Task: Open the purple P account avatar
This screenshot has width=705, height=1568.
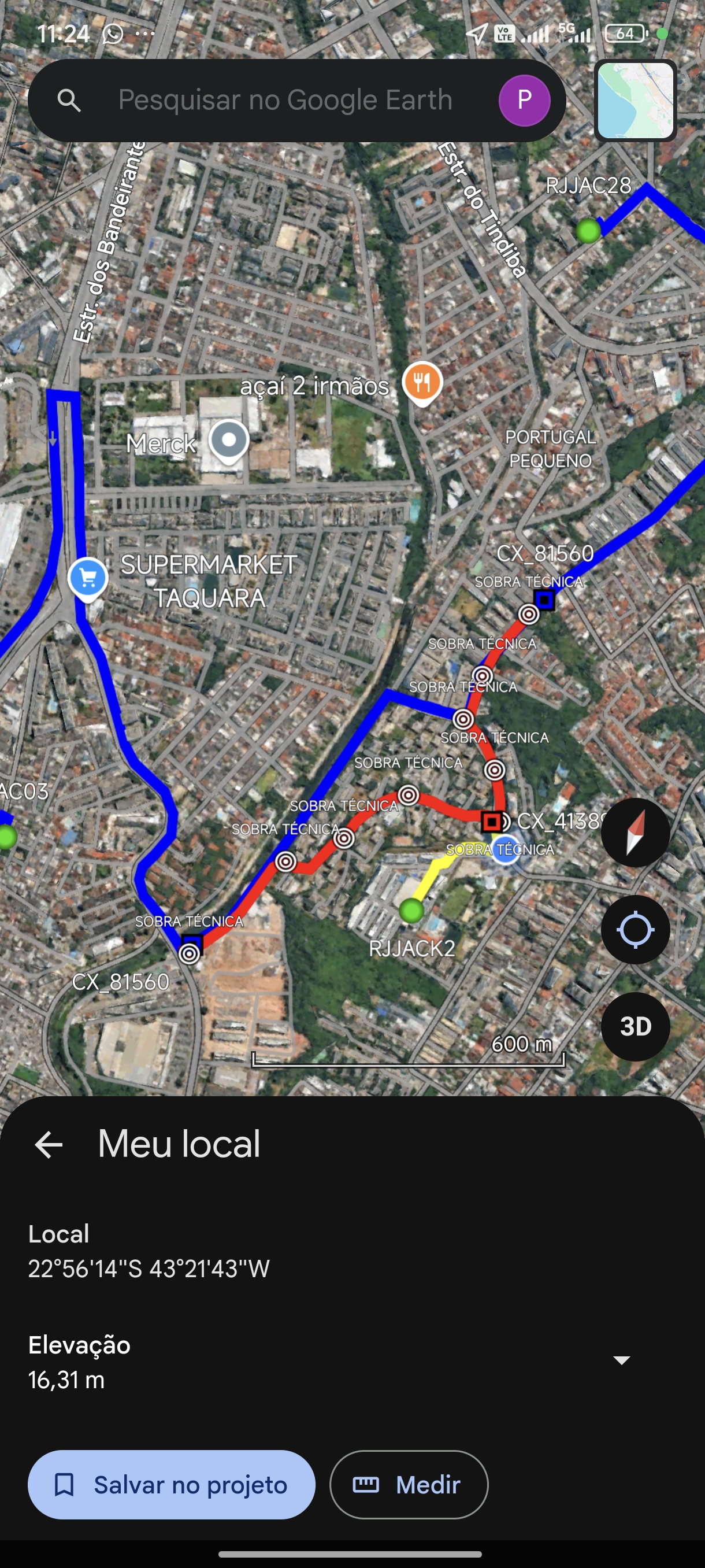Action: [x=524, y=101]
